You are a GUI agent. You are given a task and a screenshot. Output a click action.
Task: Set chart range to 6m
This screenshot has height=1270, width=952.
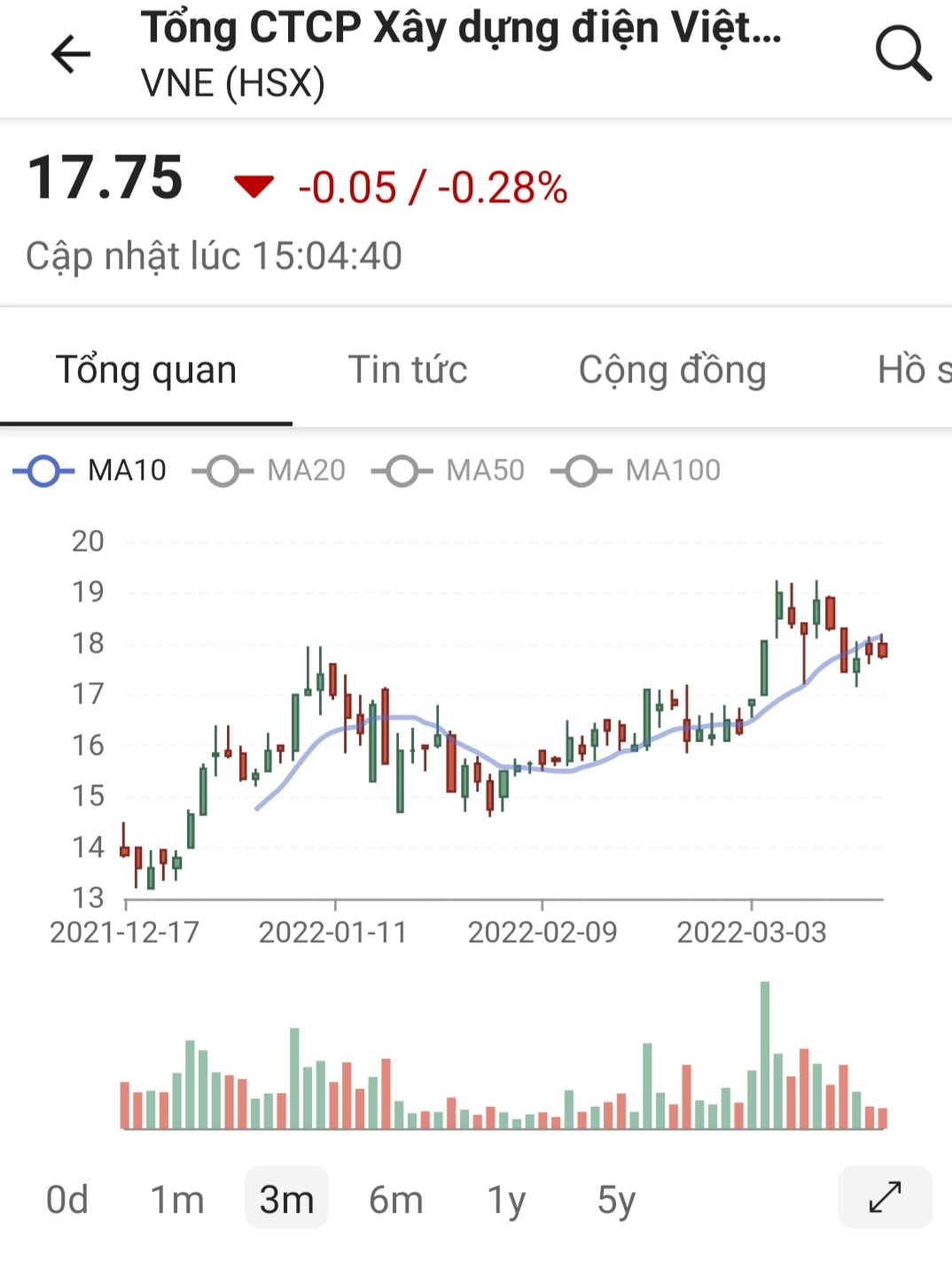pos(396,1200)
